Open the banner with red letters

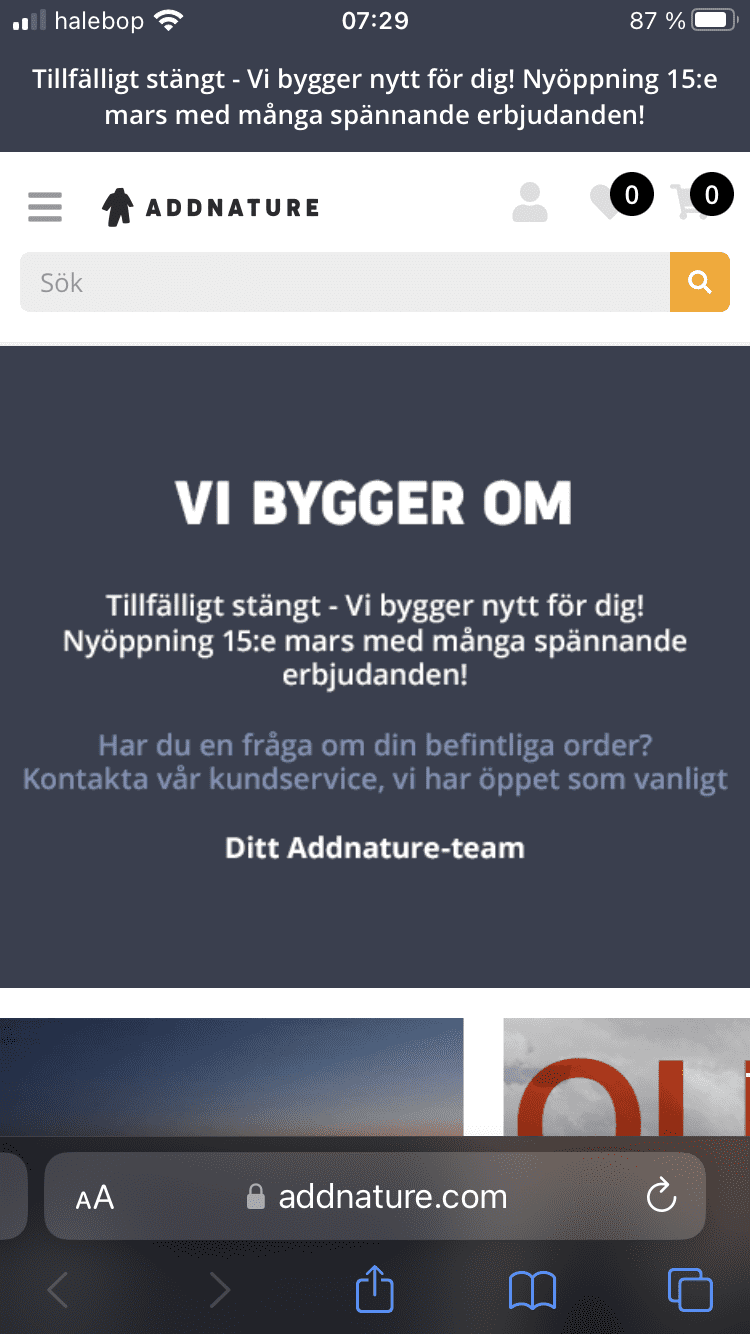(626, 1075)
